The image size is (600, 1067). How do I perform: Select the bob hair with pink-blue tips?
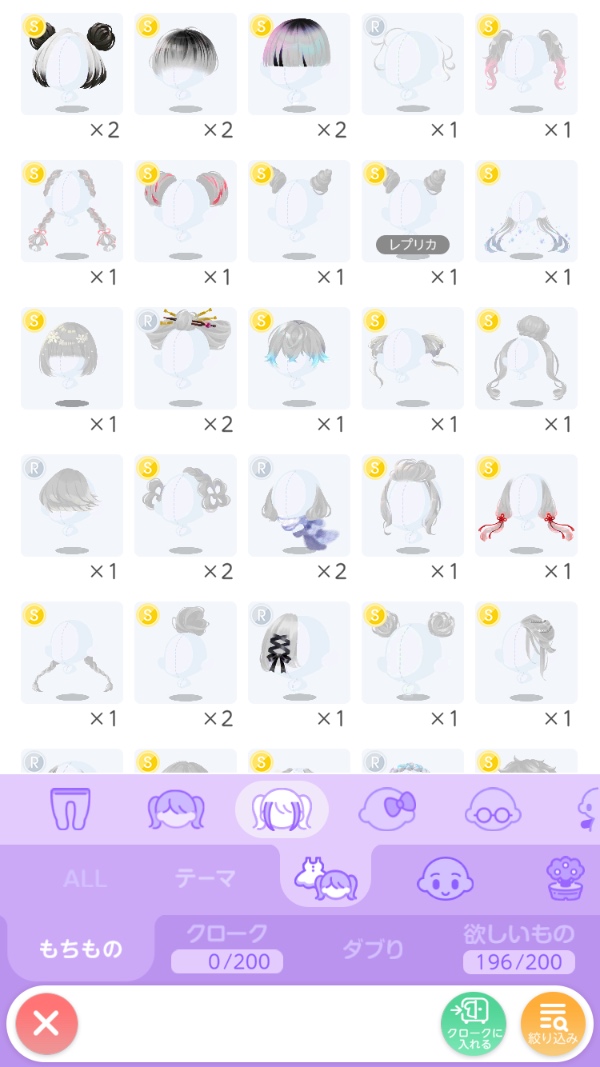pos(299,63)
